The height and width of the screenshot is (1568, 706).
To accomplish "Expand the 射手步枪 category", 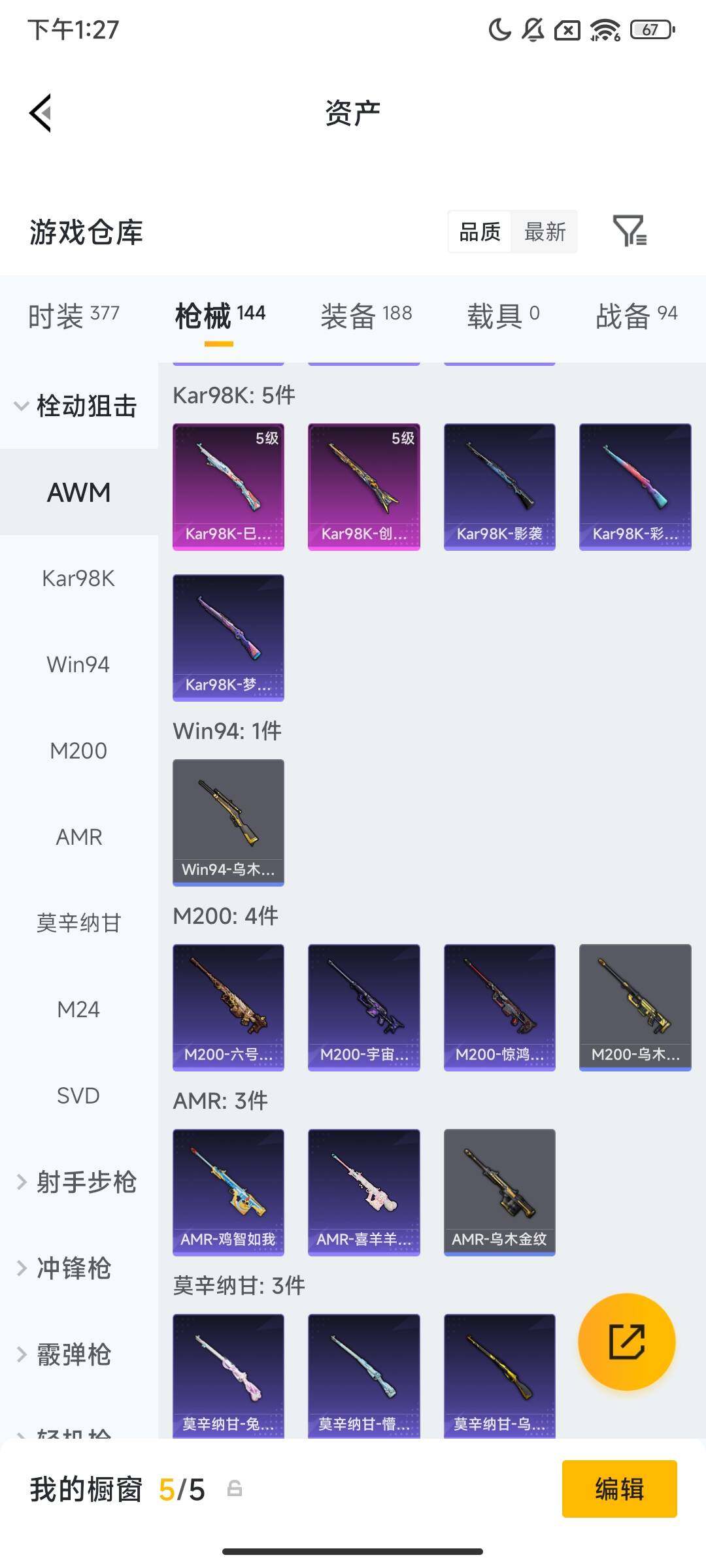I will coord(77,1182).
